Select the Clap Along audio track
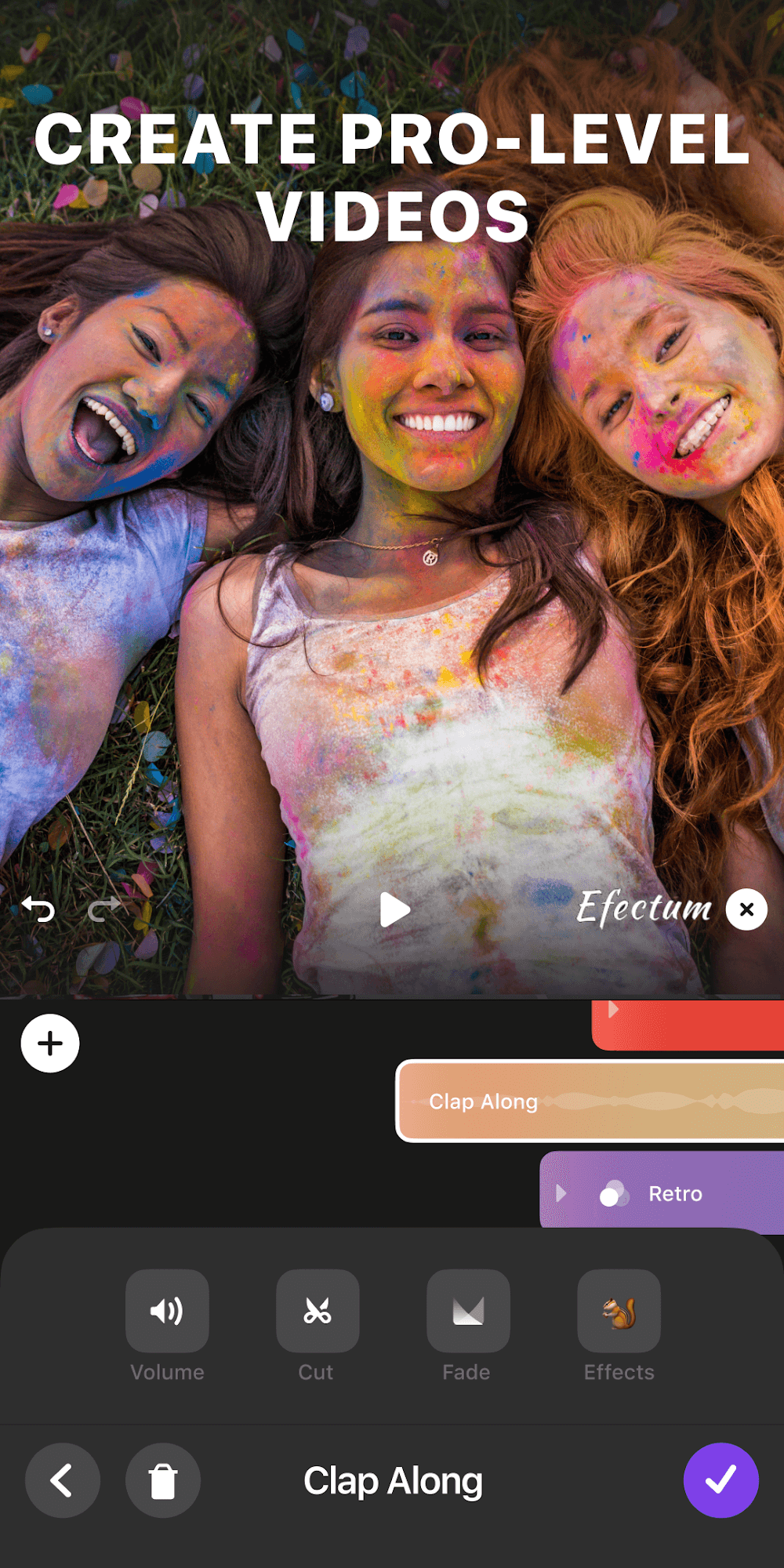Image resolution: width=784 pixels, height=1568 pixels. (x=590, y=1101)
